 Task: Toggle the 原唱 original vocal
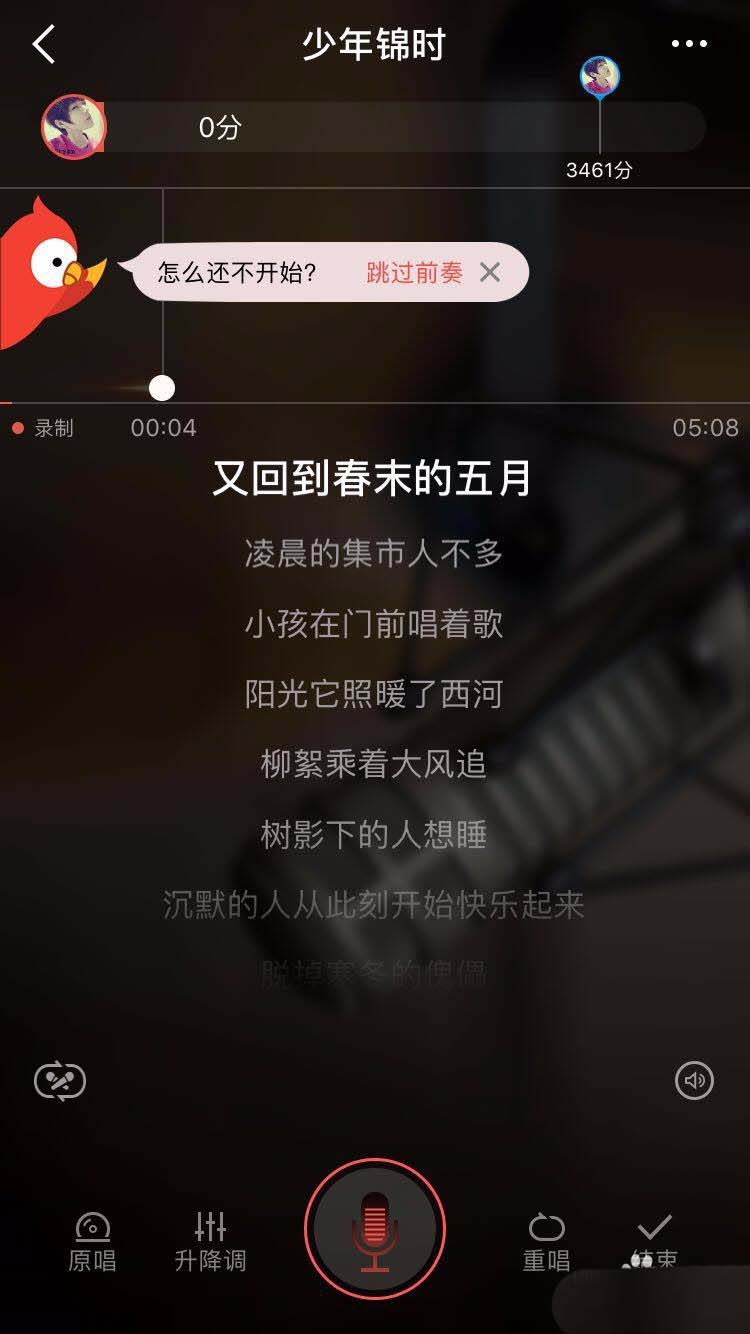92,1241
